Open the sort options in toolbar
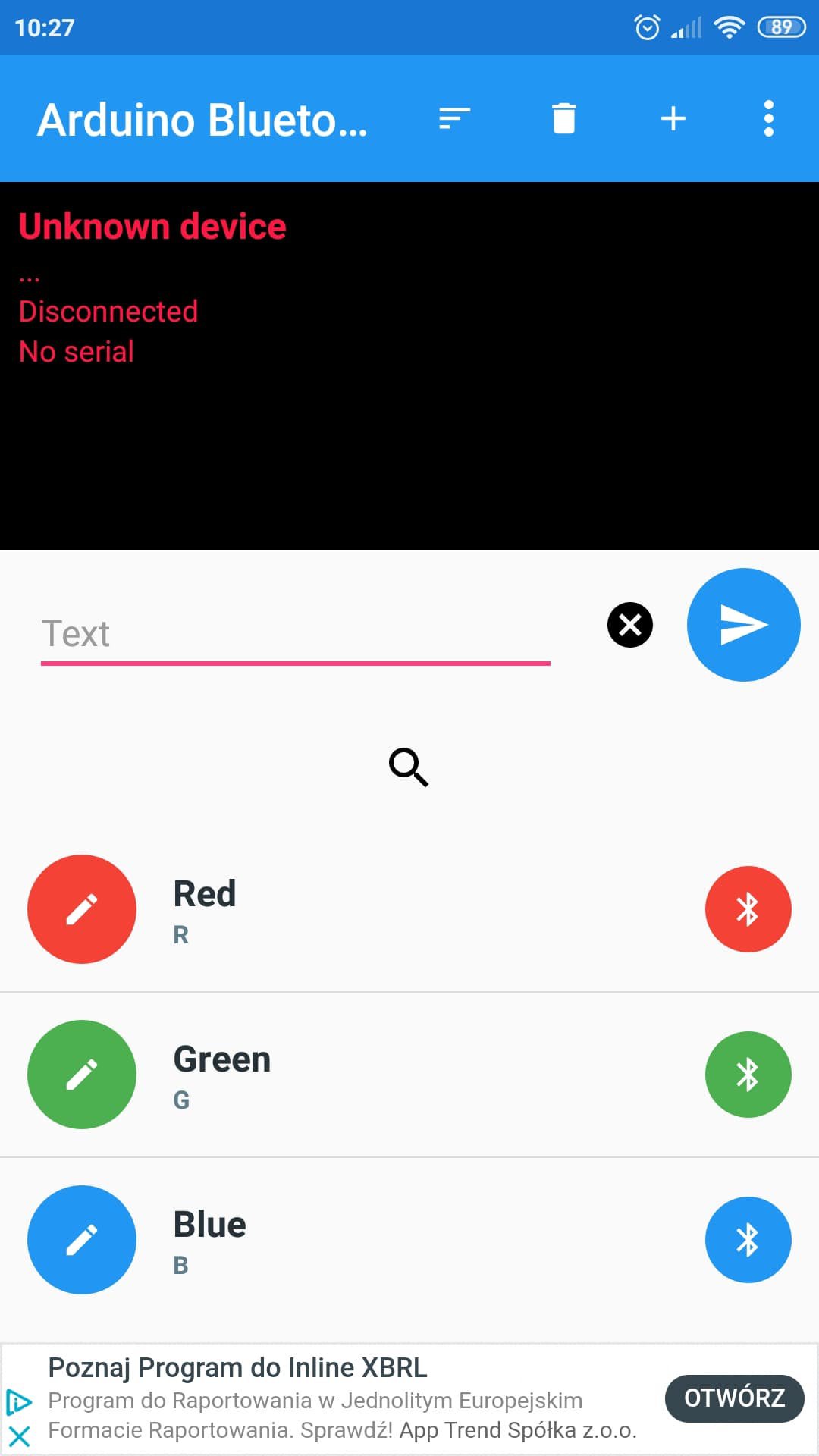The image size is (819, 1456). (454, 118)
